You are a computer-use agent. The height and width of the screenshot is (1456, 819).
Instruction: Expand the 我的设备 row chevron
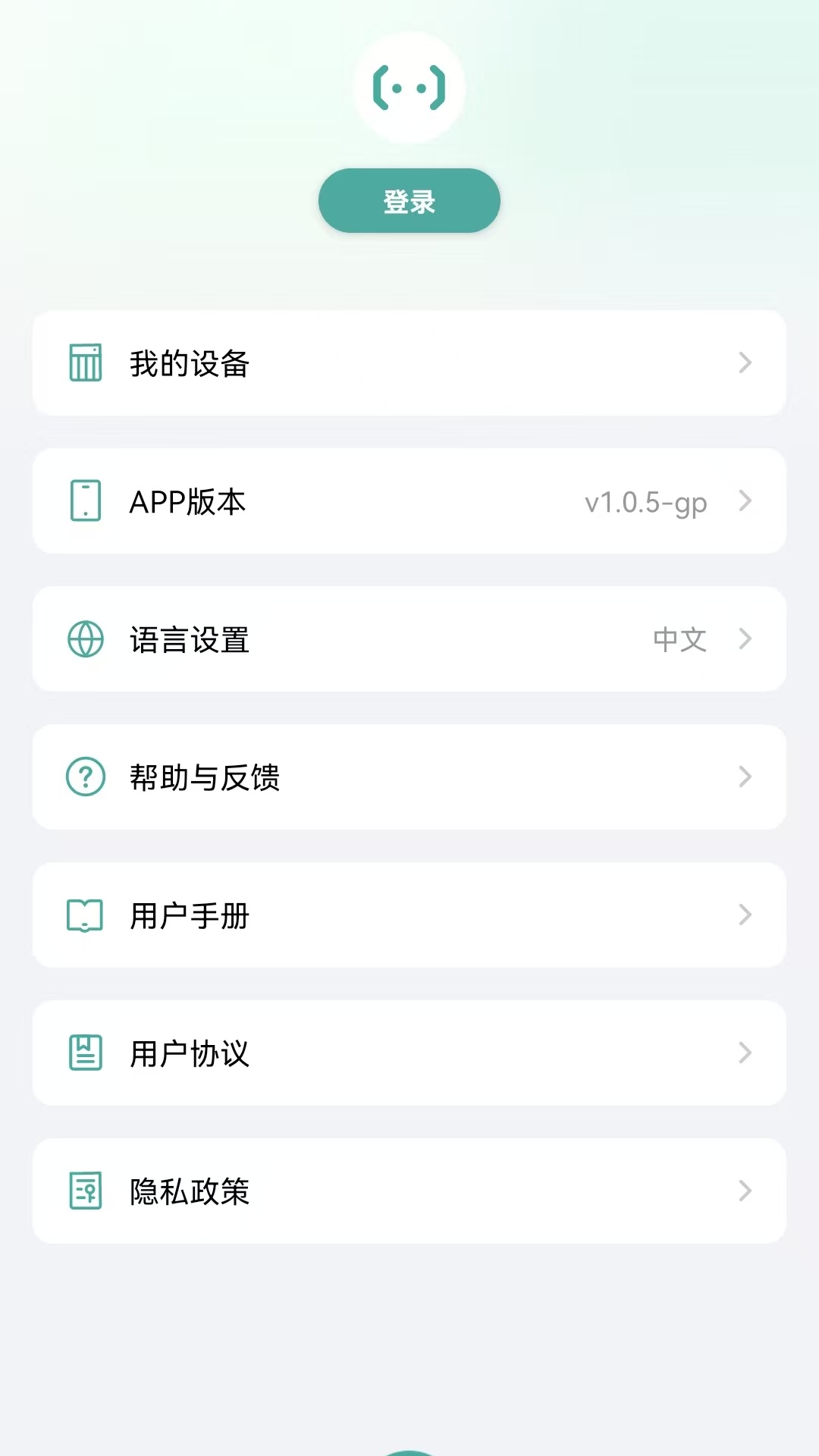tap(744, 363)
